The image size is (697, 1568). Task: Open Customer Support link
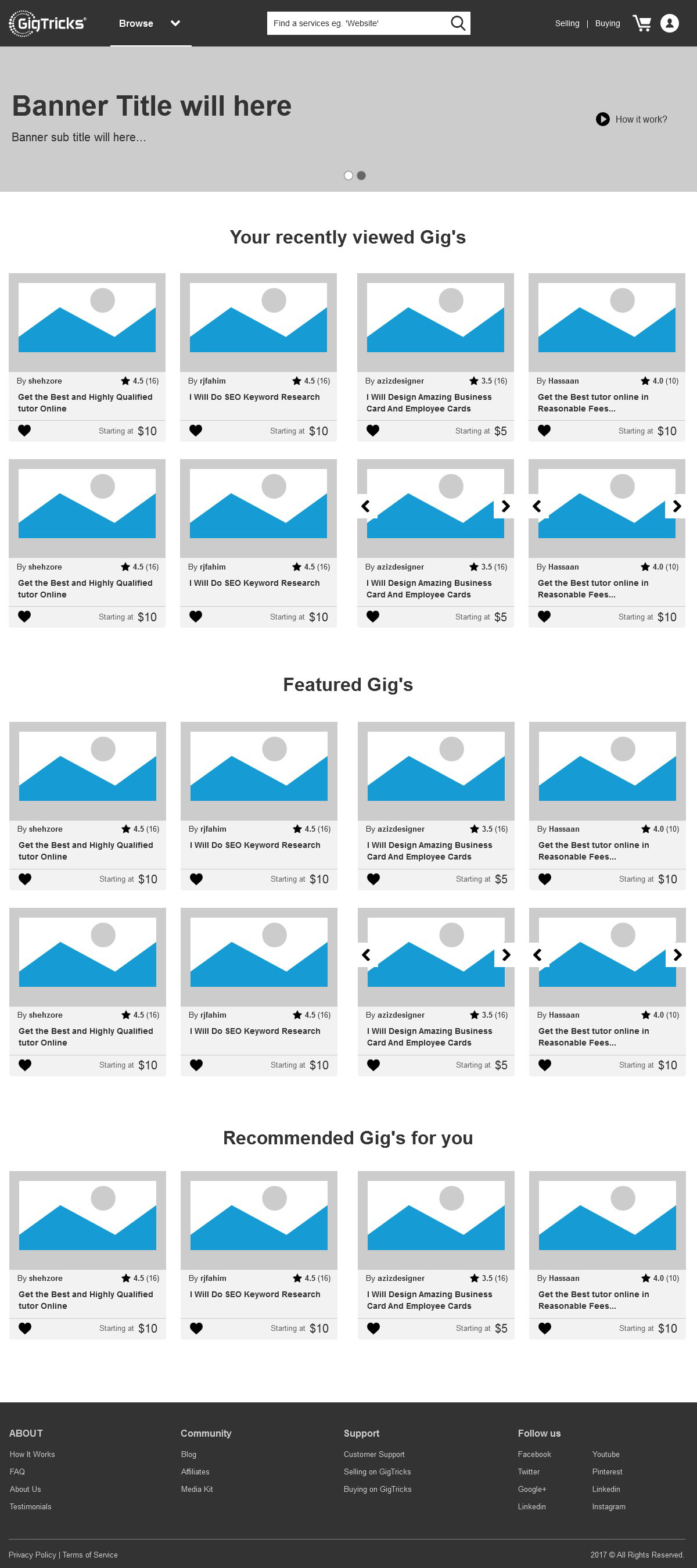[373, 1454]
